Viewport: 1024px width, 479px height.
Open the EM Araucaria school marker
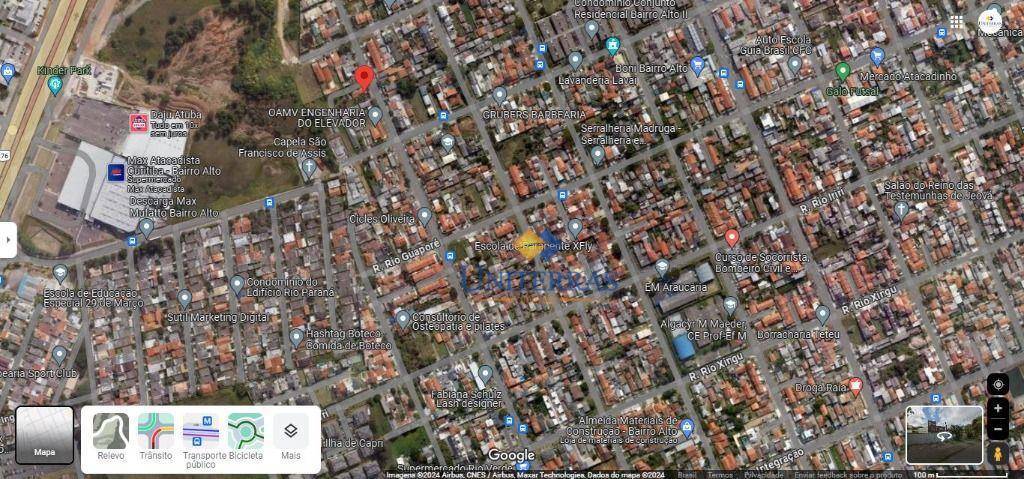click(x=662, y=268)
